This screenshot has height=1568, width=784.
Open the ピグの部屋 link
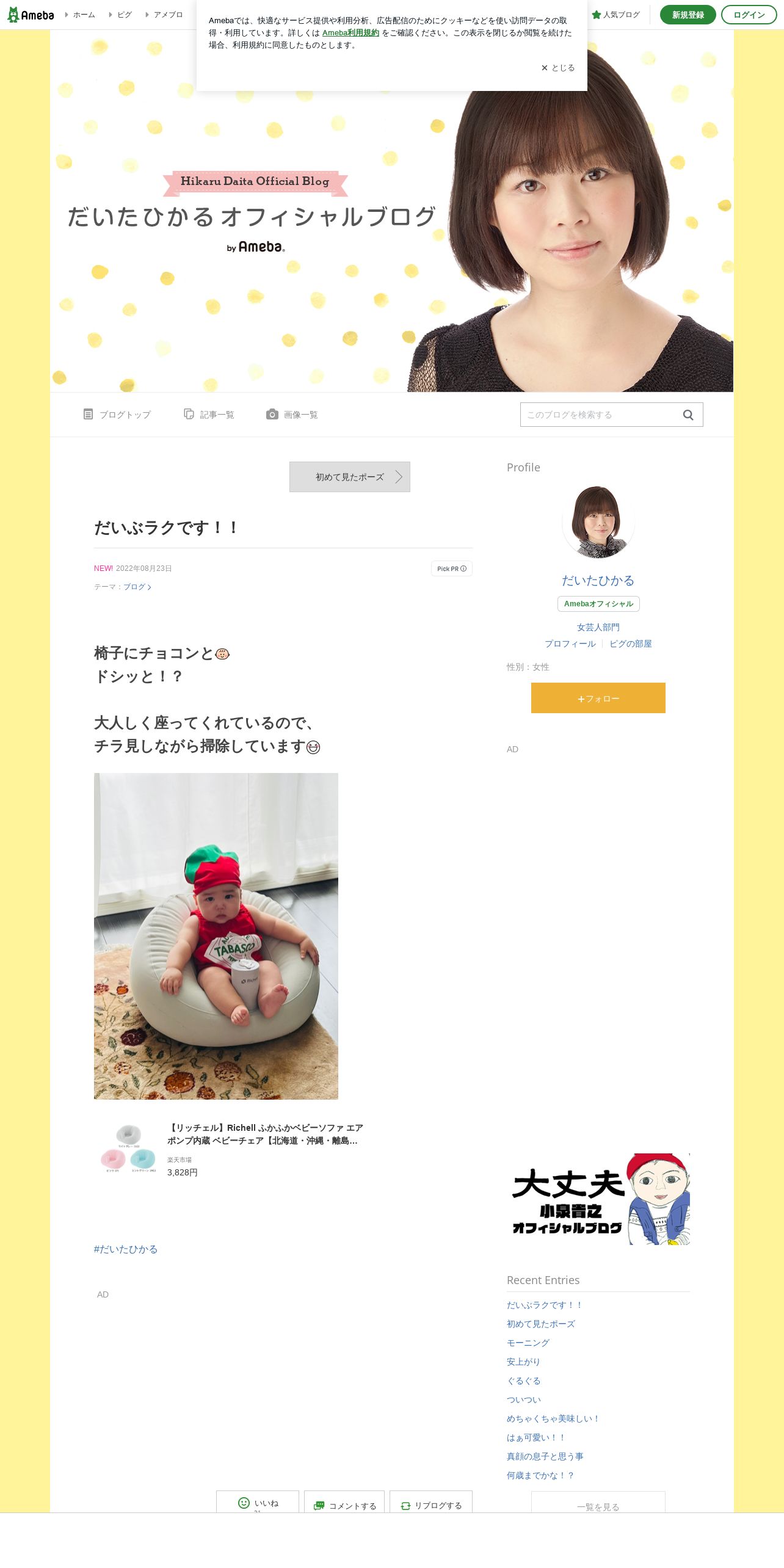pos(631,644)
